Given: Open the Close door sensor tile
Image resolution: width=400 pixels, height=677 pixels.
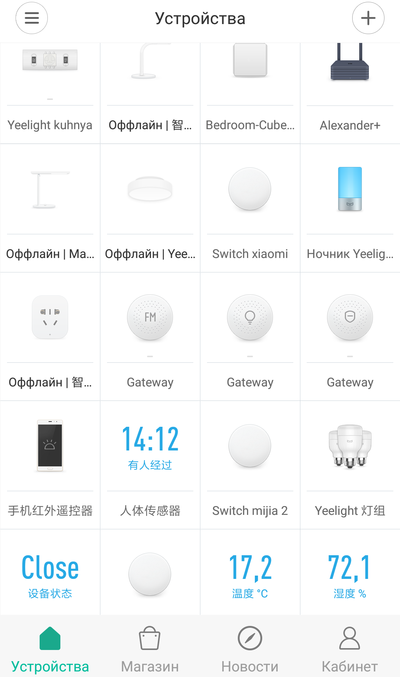Looking at the screenshot, I should pyautogui.click(x=50, y=573).
